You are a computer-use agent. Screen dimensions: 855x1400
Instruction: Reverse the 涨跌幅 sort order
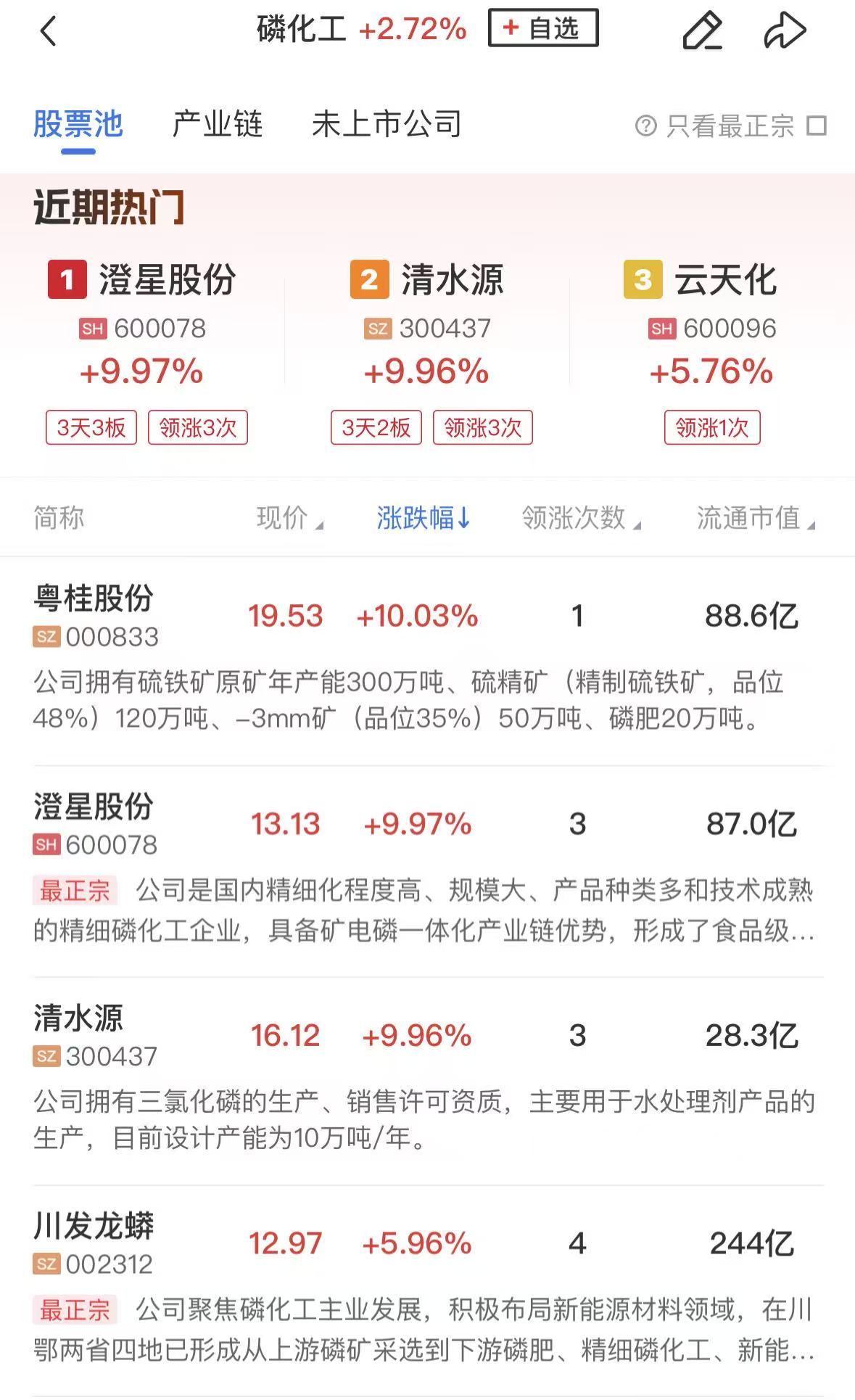click(x=424, y=518)
